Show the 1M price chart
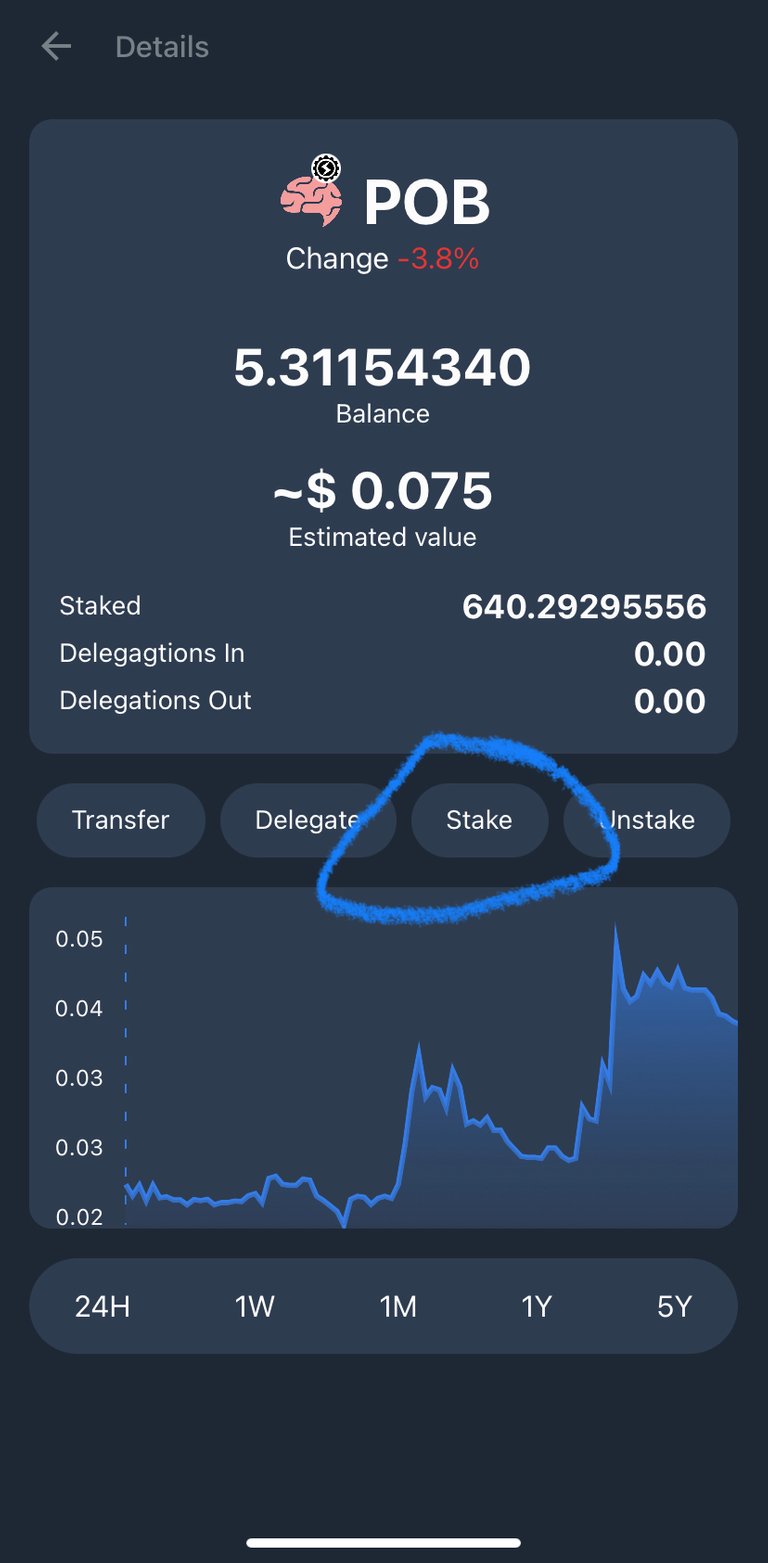The height and width of the screenshot is (1563, 768). click(398, 1306)
